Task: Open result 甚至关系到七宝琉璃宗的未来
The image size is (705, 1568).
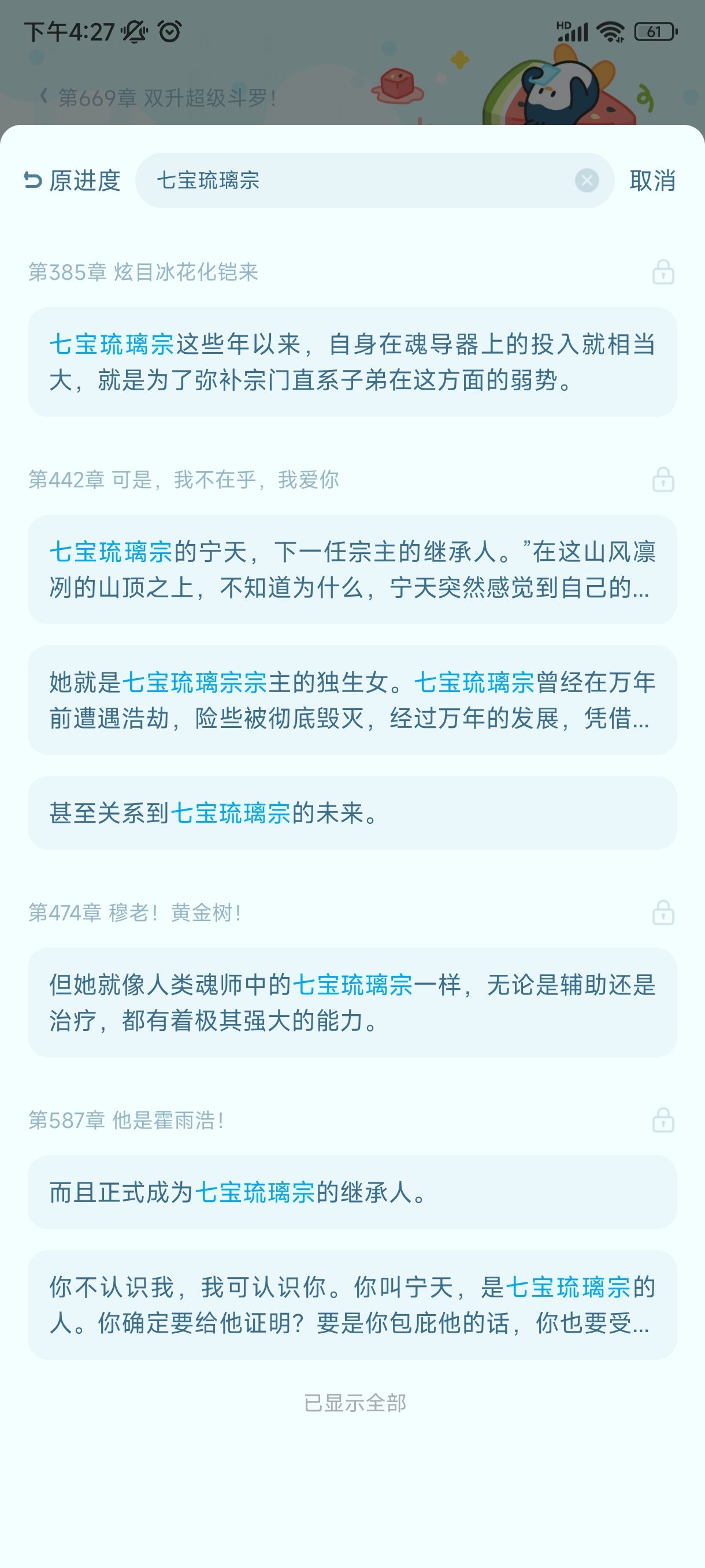Action: (x=352, y=812)
